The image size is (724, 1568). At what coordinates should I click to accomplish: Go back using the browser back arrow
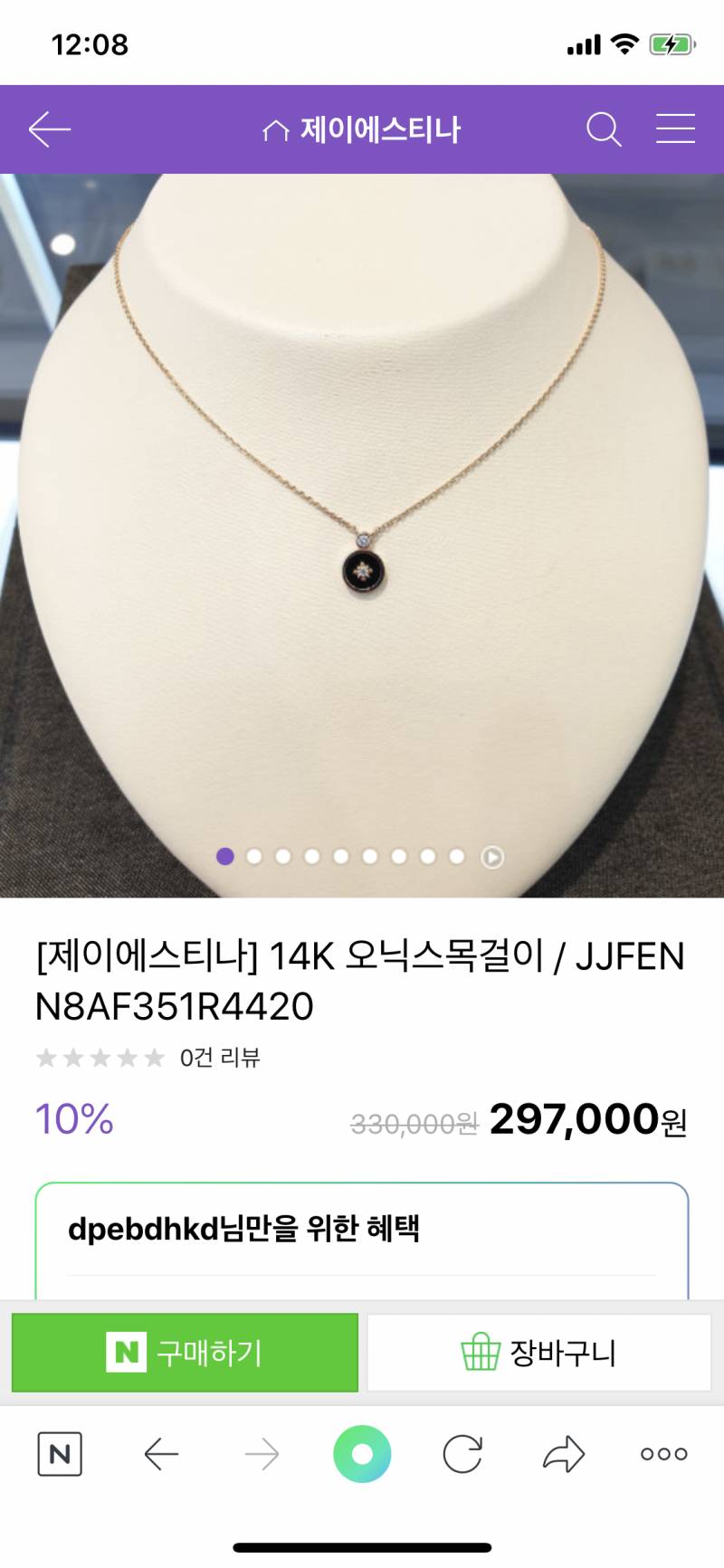click(160, 1454)
